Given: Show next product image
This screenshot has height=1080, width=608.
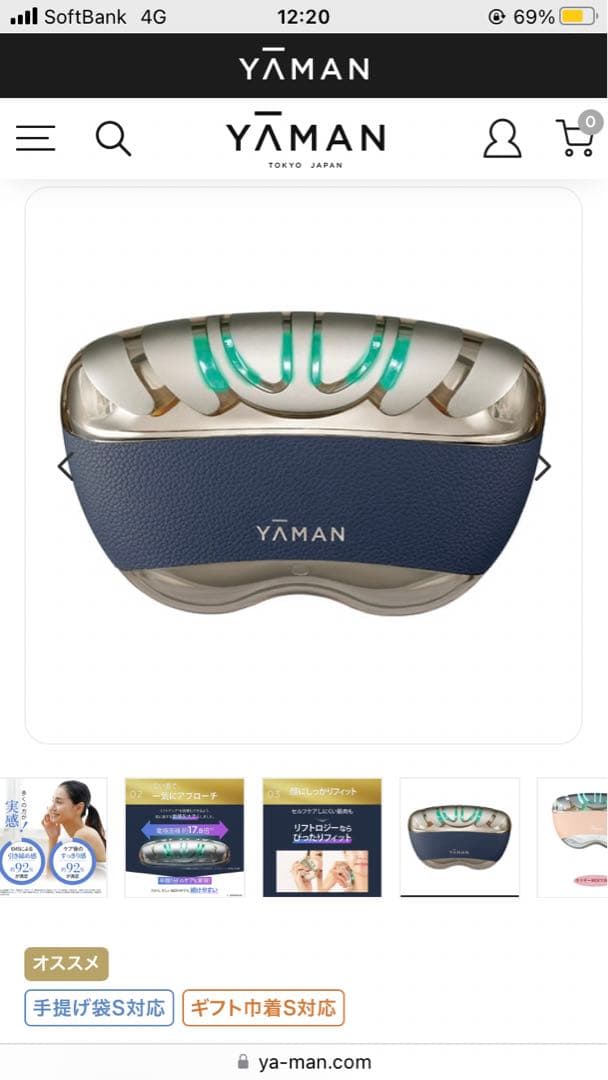Looking at the screenshot, I should click(543, 467).
